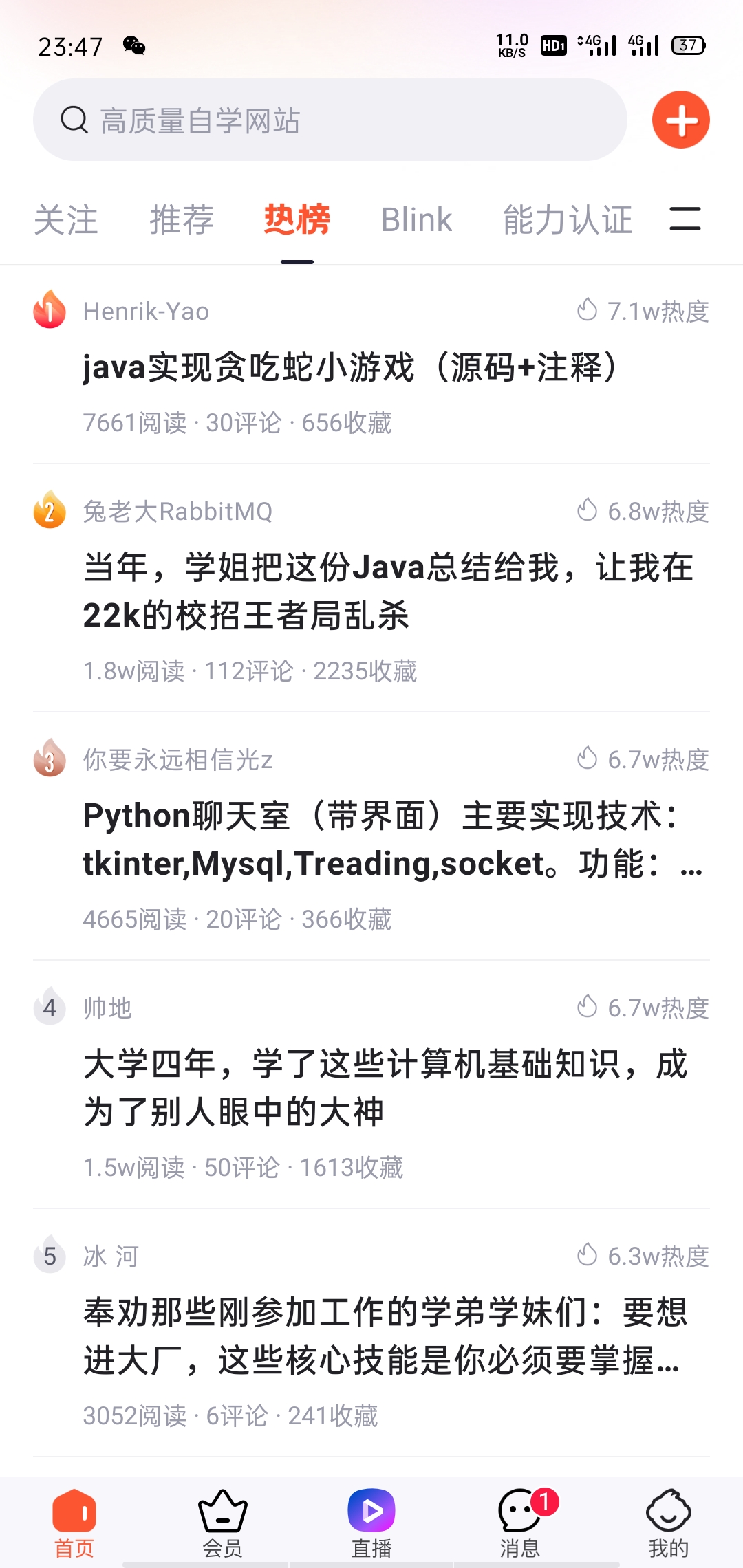Open 帅地's 大学四年 article
Image resolution: width=743 pixels, height=1568 pixels.
[385, 1088]
